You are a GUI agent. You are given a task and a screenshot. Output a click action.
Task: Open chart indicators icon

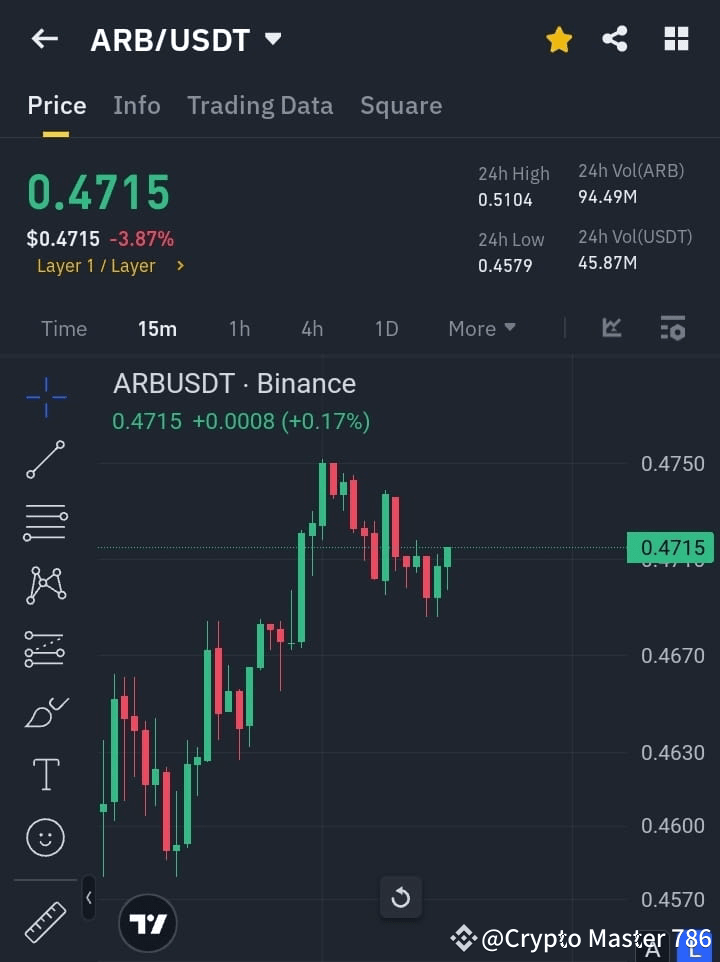point(611,328)
